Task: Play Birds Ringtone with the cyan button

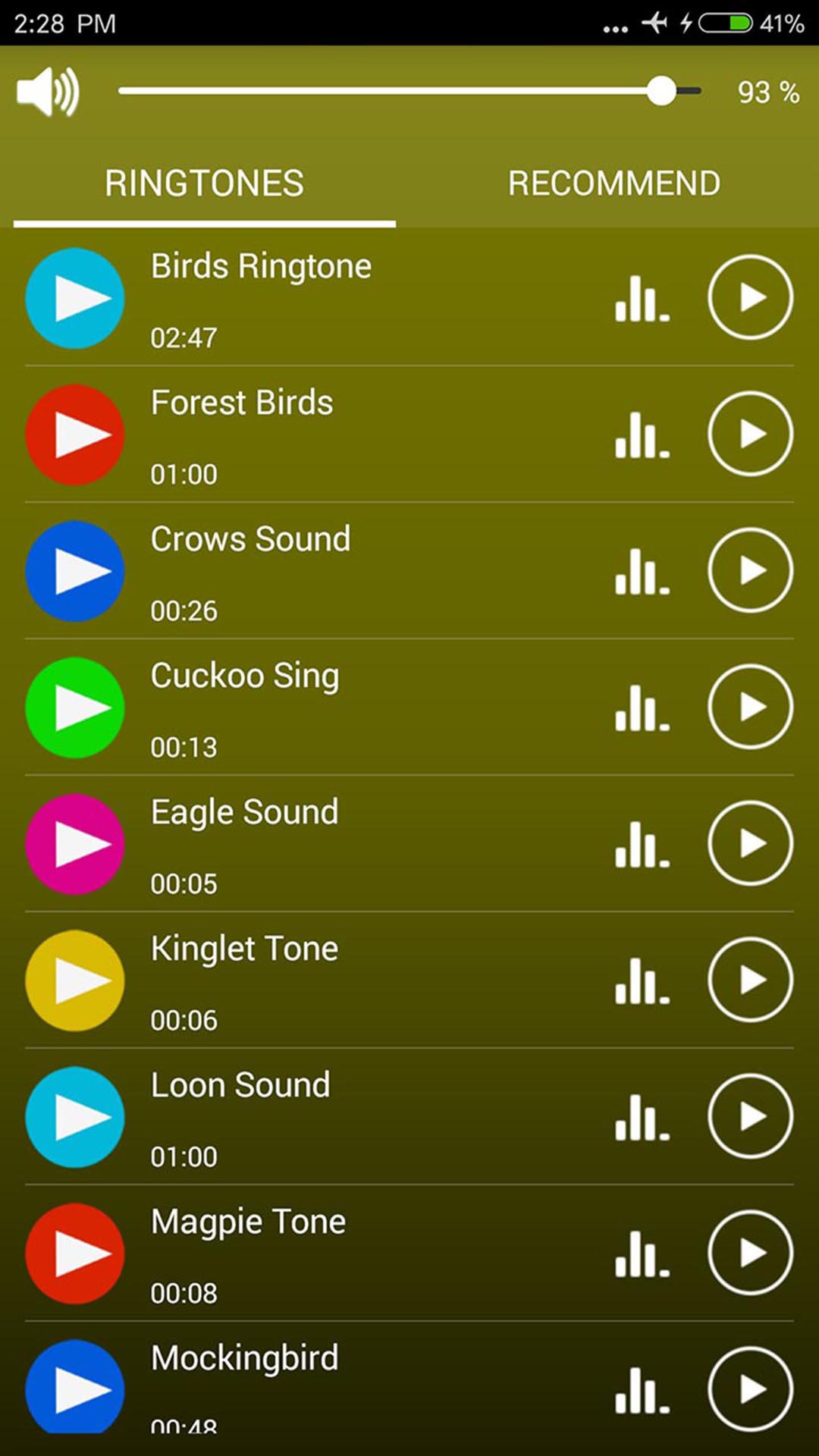Action: (74, 298)
